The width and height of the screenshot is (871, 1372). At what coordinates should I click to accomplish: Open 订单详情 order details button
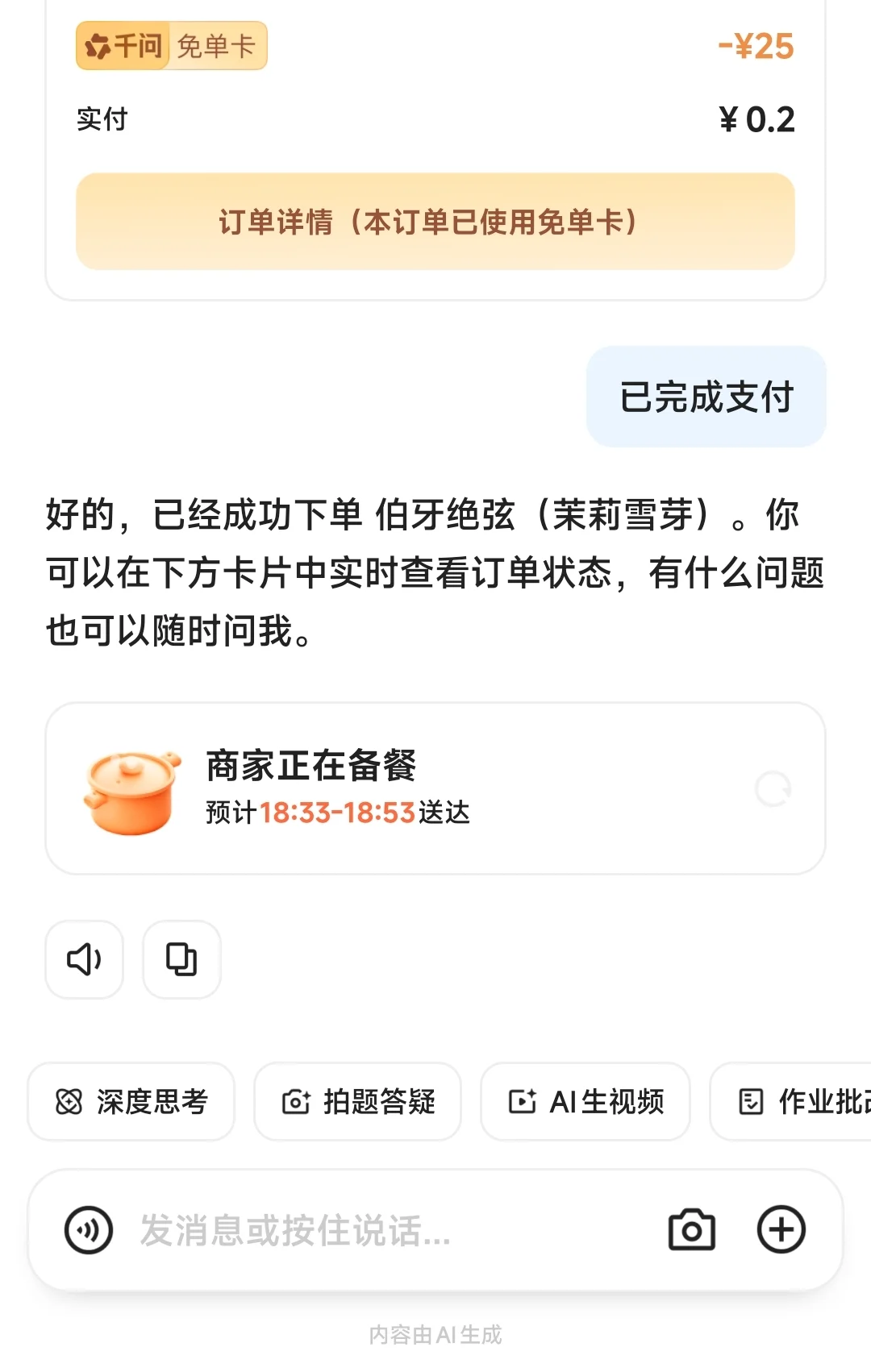(435, 222)
